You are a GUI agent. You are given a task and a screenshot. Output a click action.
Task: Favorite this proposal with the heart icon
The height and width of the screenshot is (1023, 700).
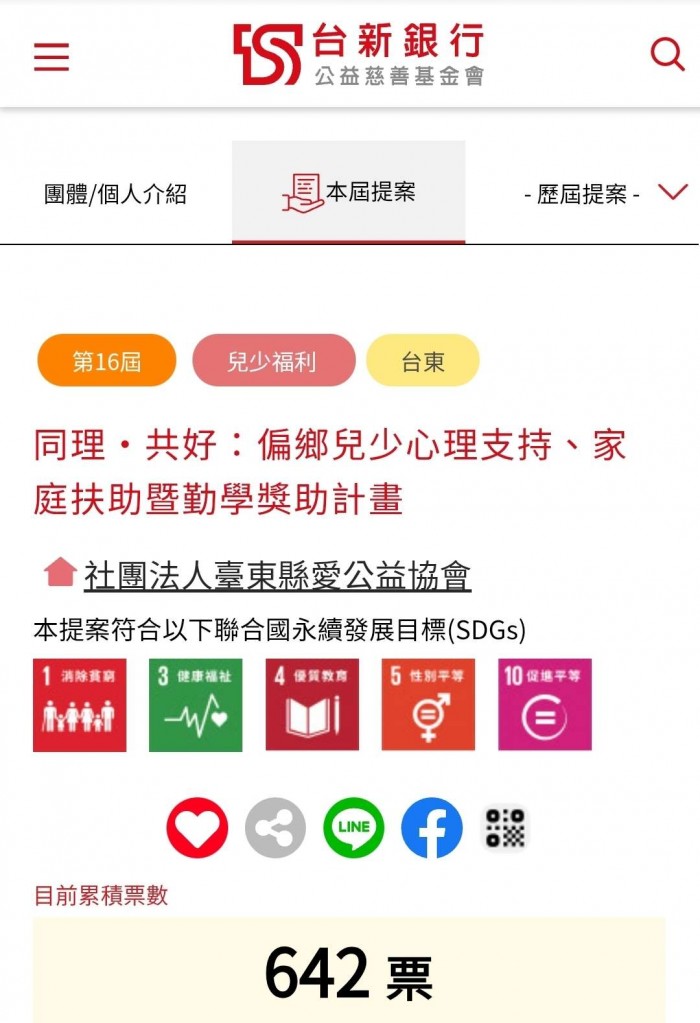197,827
